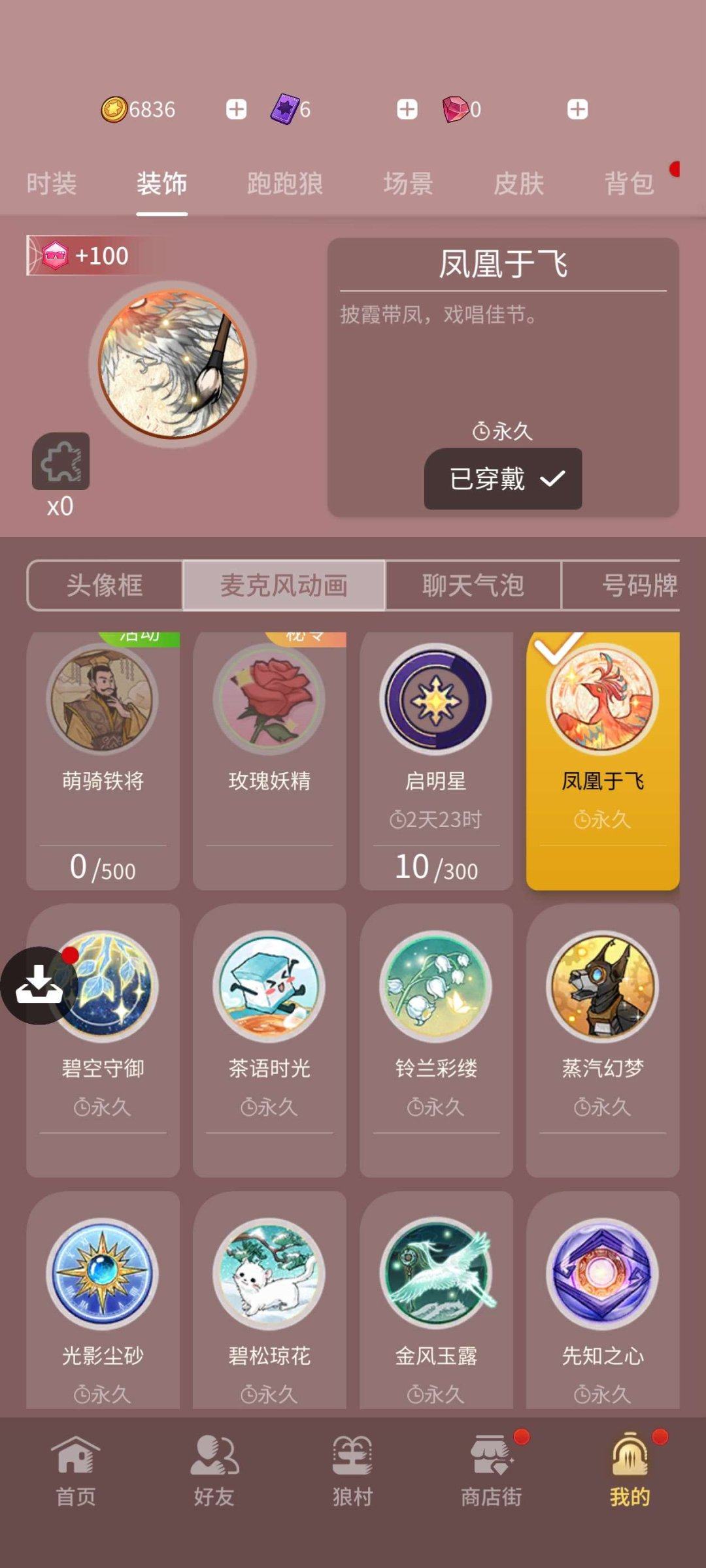Open 狼村 with the fountain icon
This screenshot has width=706, height=1568.
point(352,1464)
